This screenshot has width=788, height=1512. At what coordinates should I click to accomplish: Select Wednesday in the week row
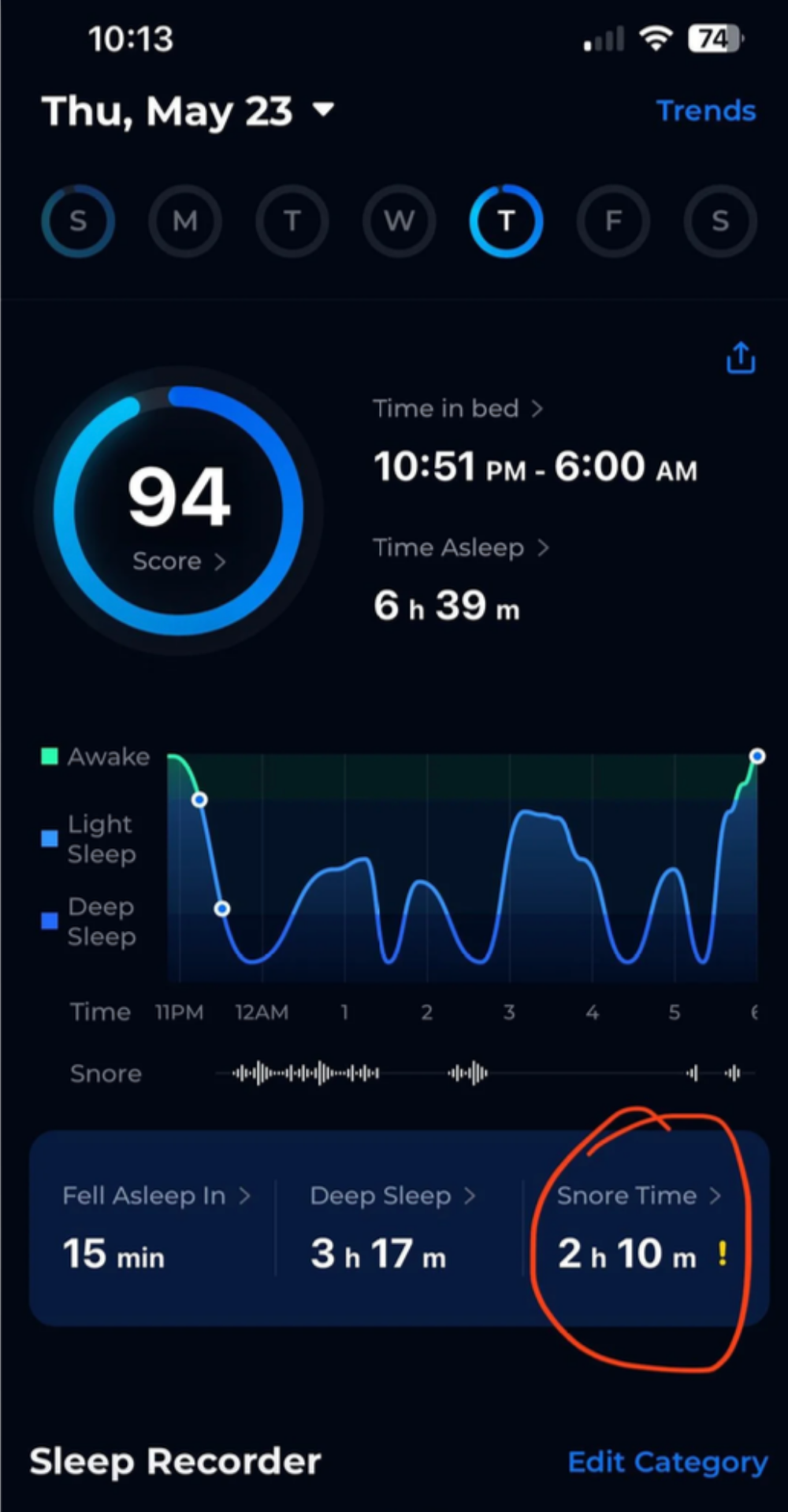coord(400,221)
